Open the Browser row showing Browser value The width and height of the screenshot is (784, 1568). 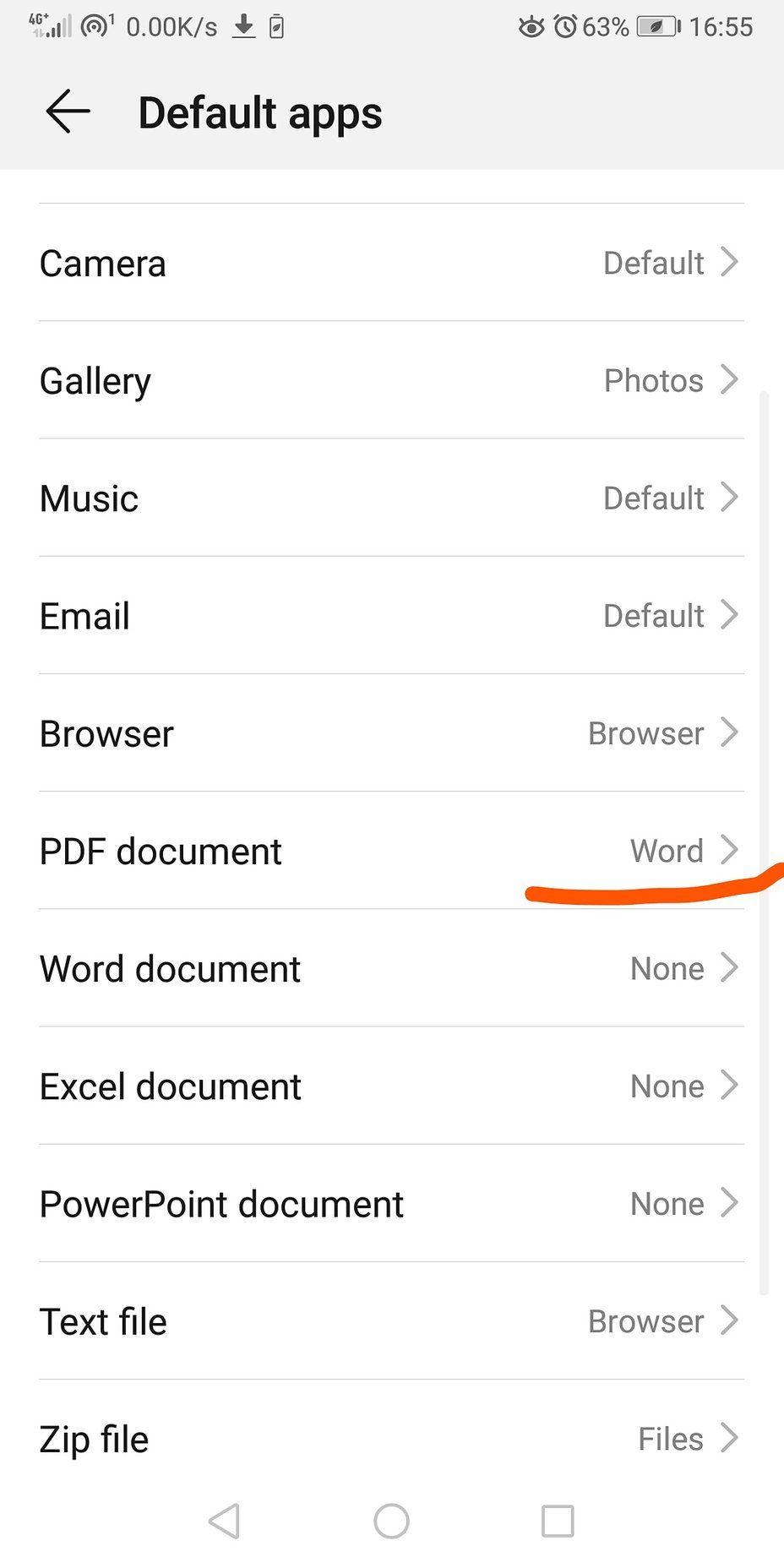[392, 732]
